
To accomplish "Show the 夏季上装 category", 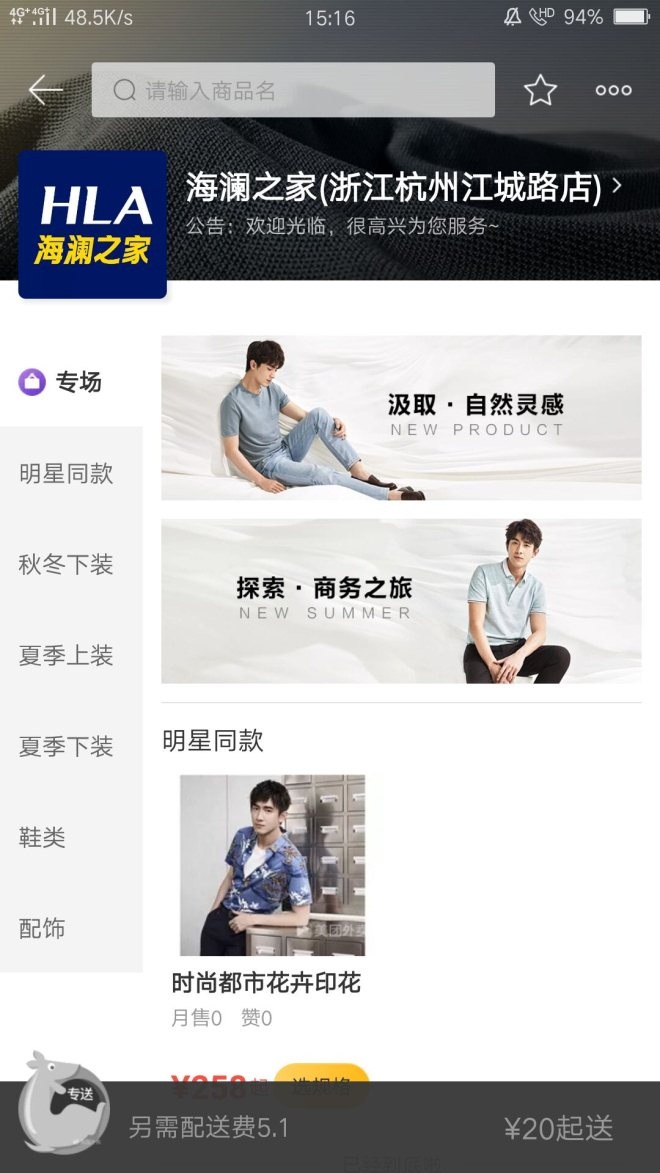I will click(x=66, y=655).
